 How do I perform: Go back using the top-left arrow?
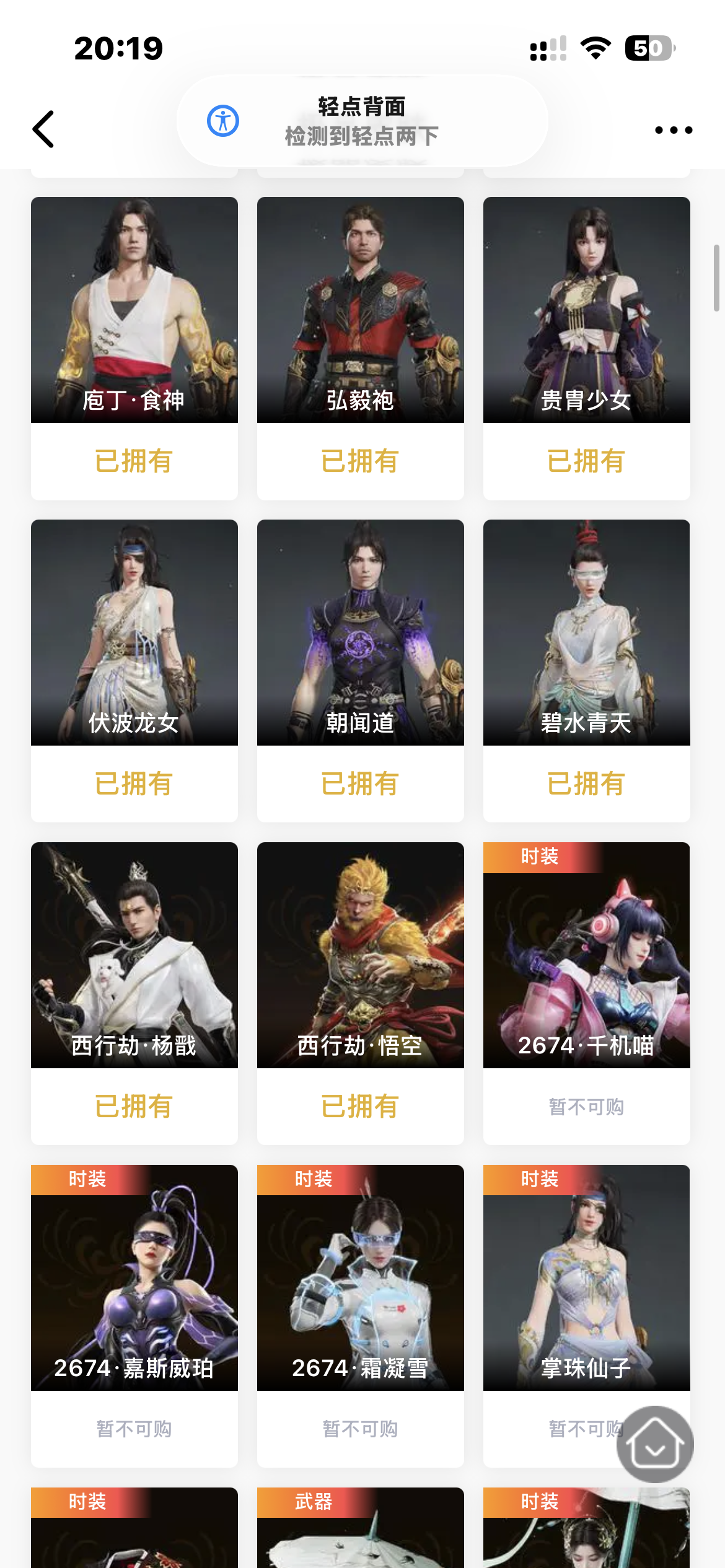tap(43, 129)
